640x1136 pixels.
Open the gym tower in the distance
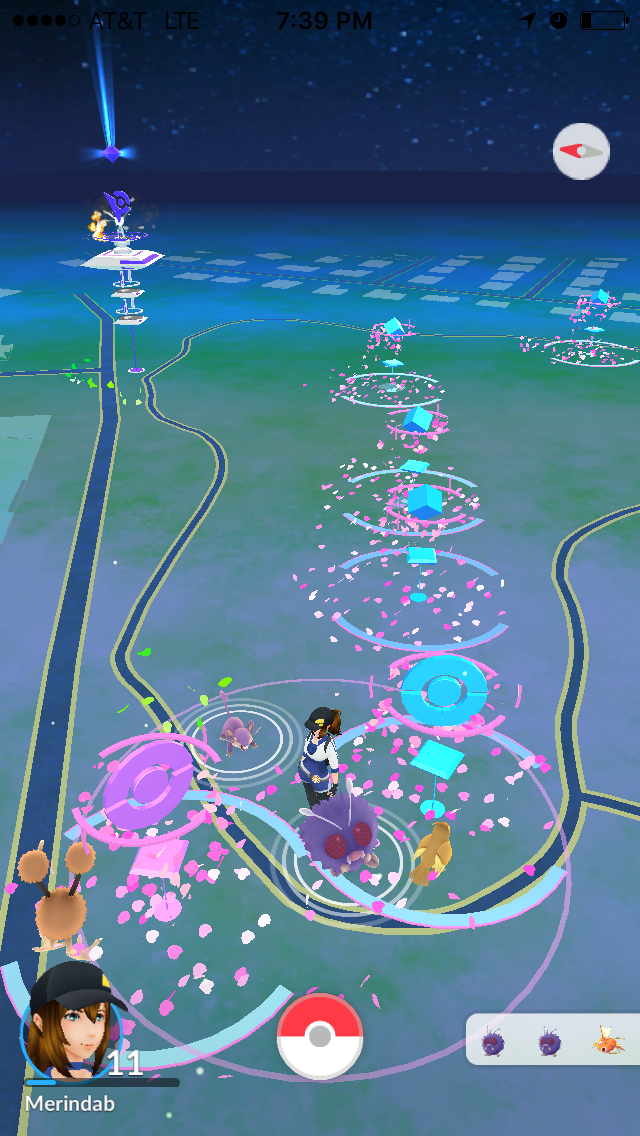pyautogui.click(x=122, y=262)
